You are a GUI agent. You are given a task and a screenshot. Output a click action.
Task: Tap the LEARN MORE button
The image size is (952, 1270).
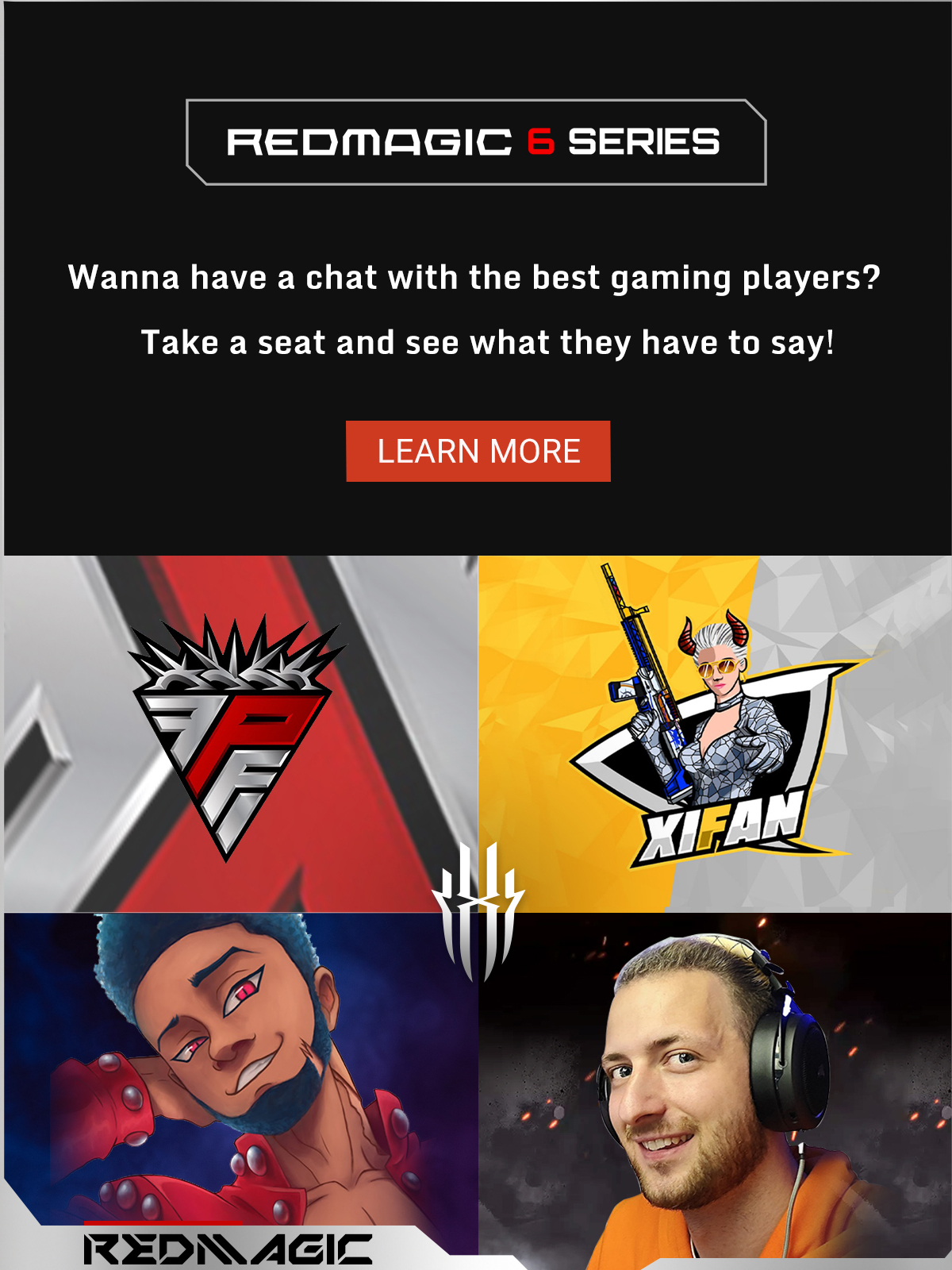tap(478, 451)
